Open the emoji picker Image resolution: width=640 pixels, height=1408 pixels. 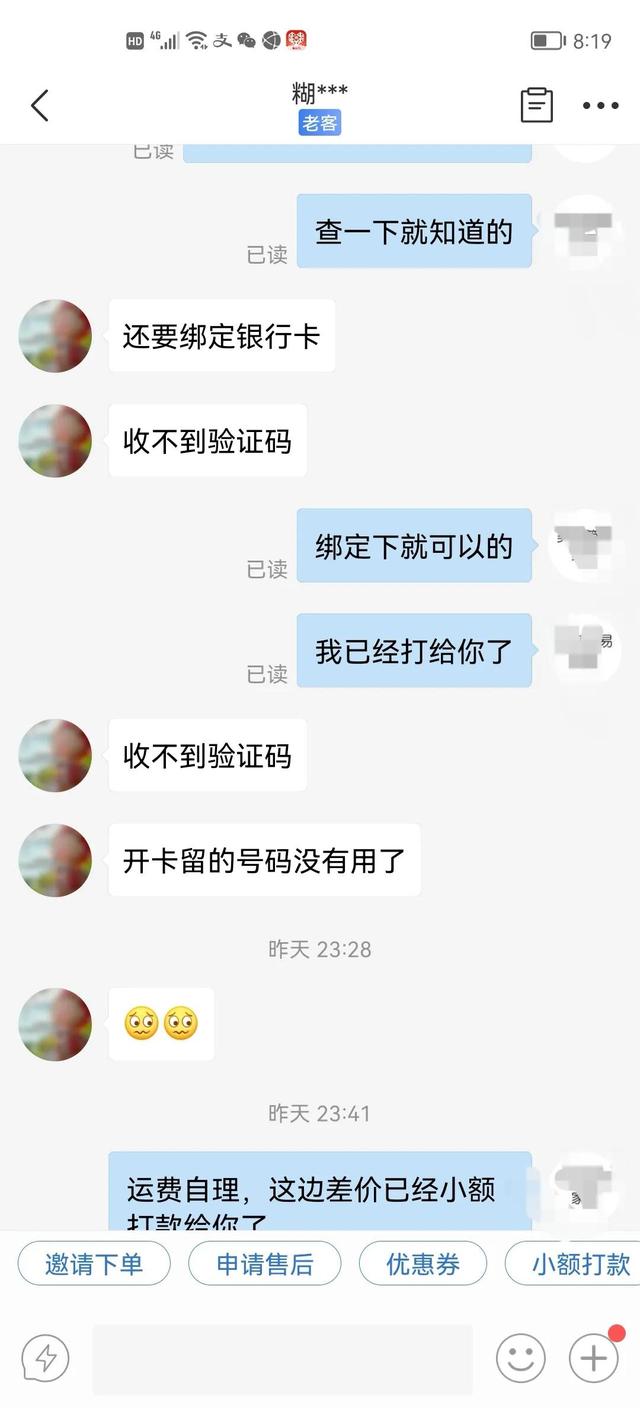coord(521,1358)
